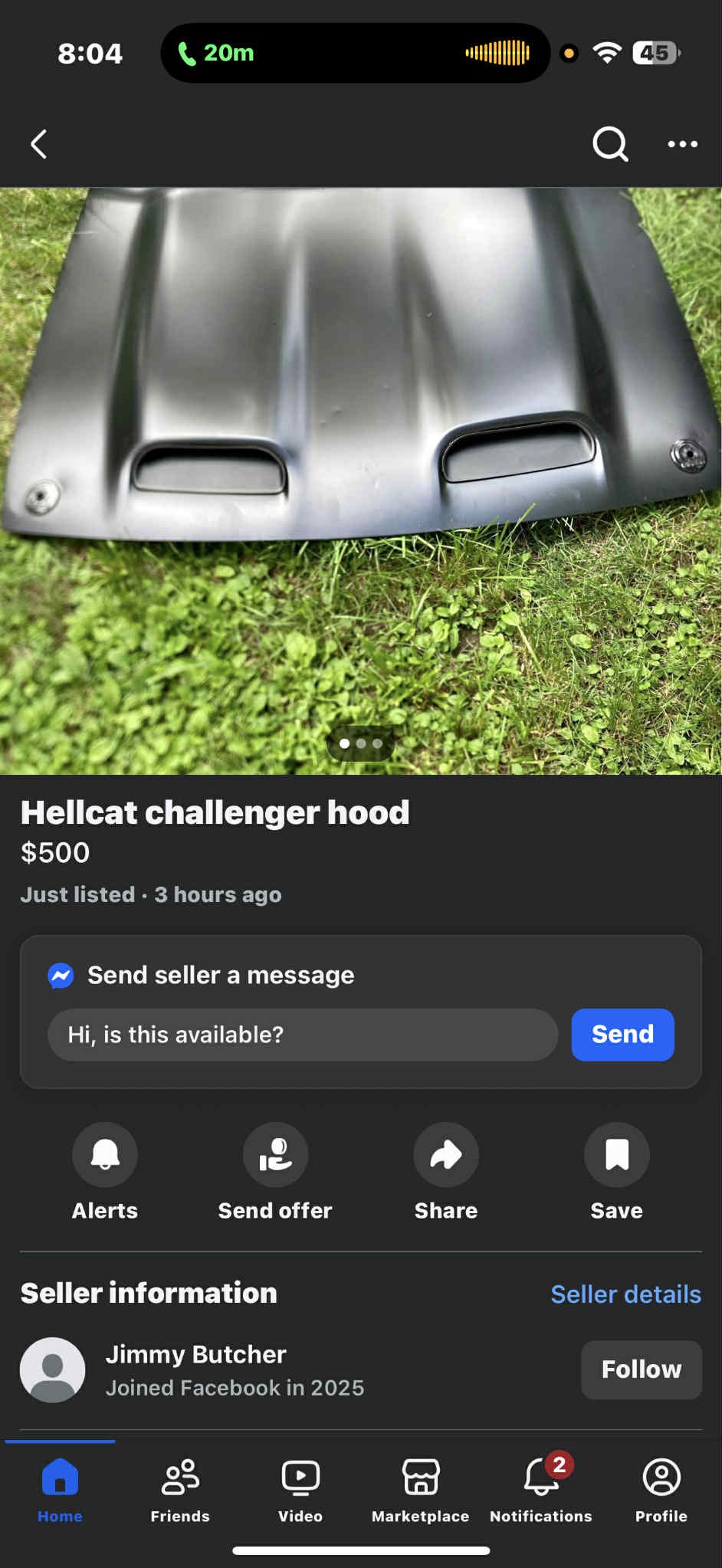View Jimmy Butcher's seller profile
This screenshot has height=1568, width=722.
pos(195,1354)
